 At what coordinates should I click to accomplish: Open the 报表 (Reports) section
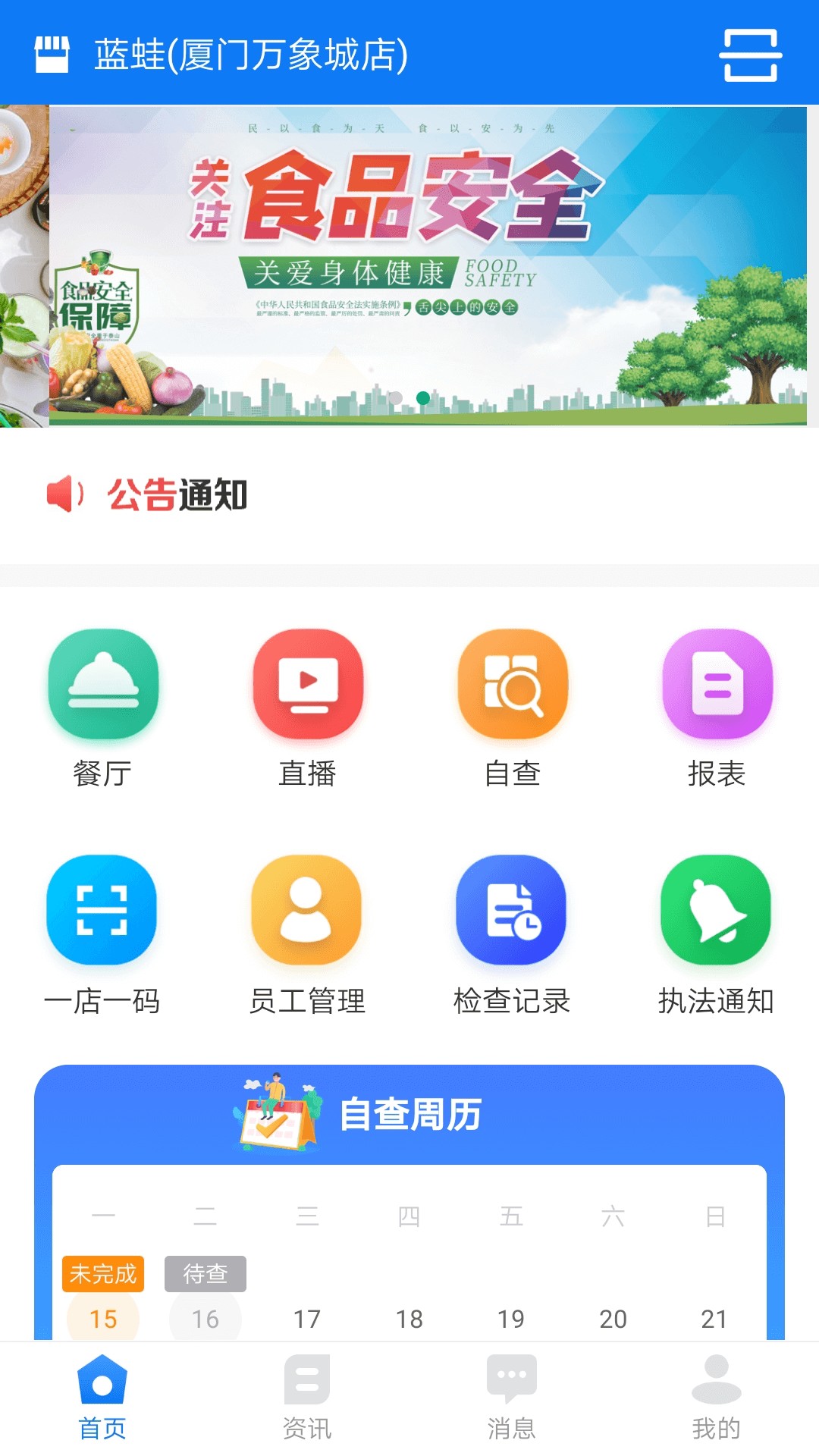click(717, 683)
